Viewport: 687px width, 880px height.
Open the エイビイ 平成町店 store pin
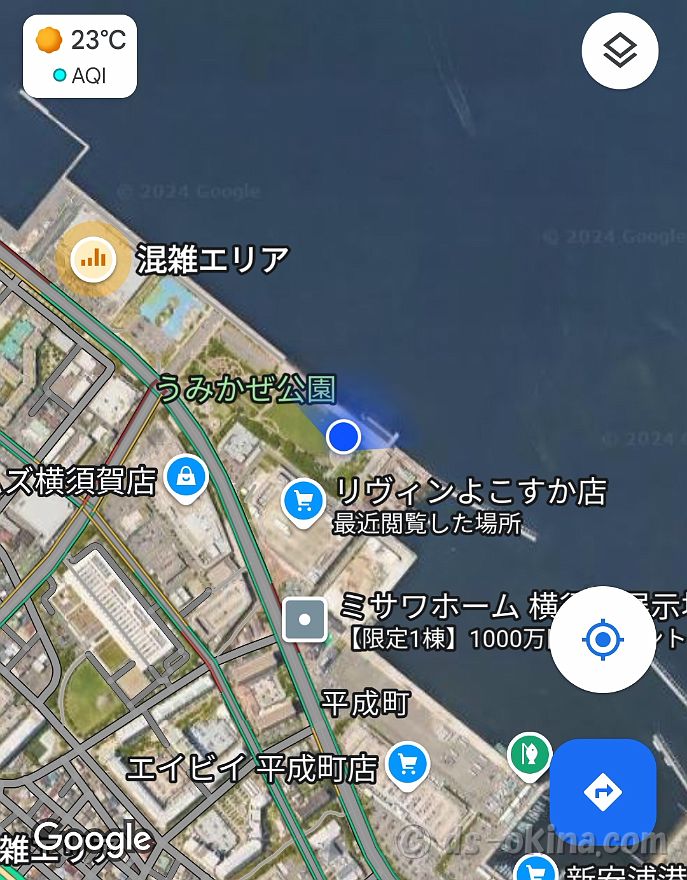pos(407,764)
